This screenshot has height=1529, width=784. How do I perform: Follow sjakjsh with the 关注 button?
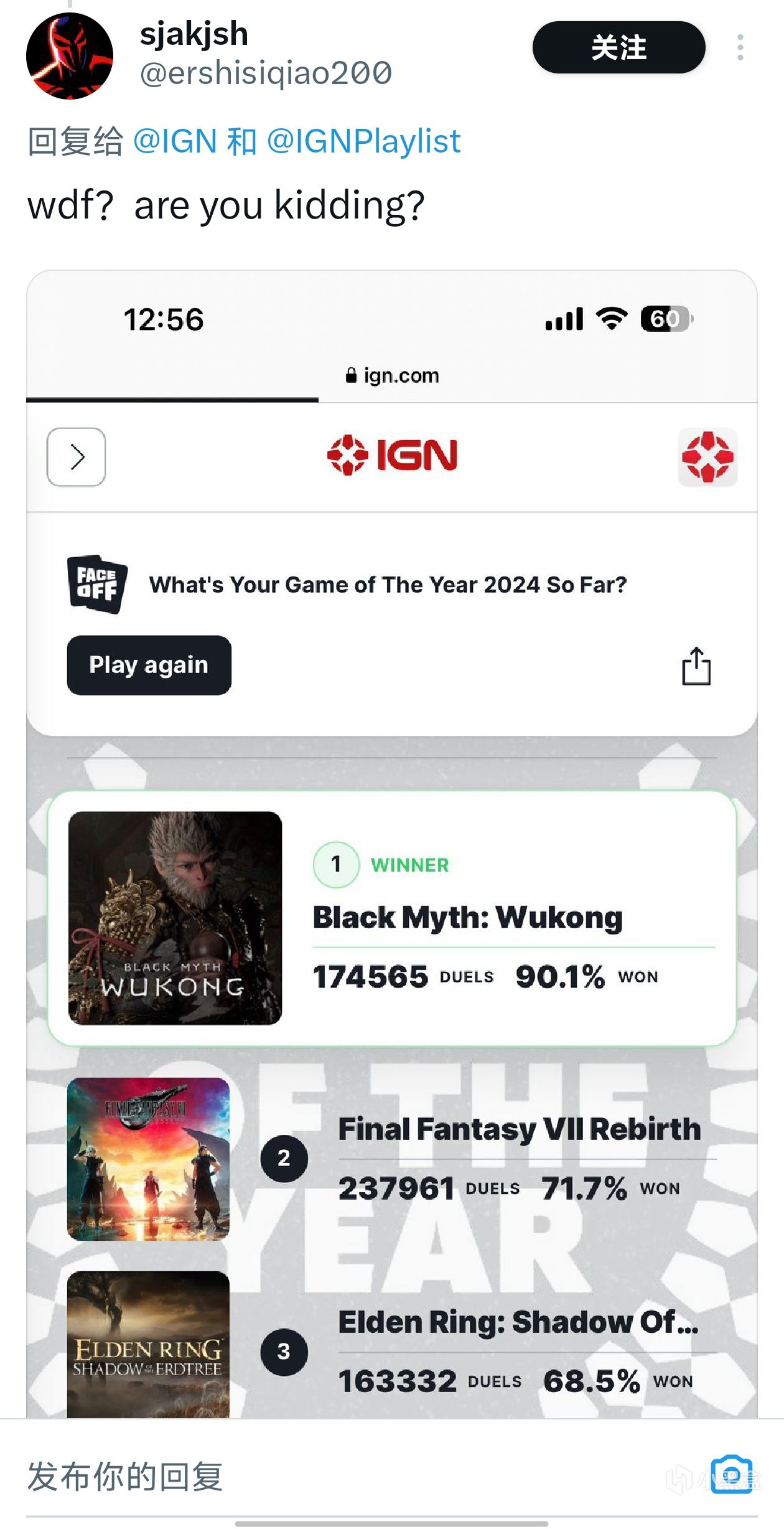click(618, 47)
